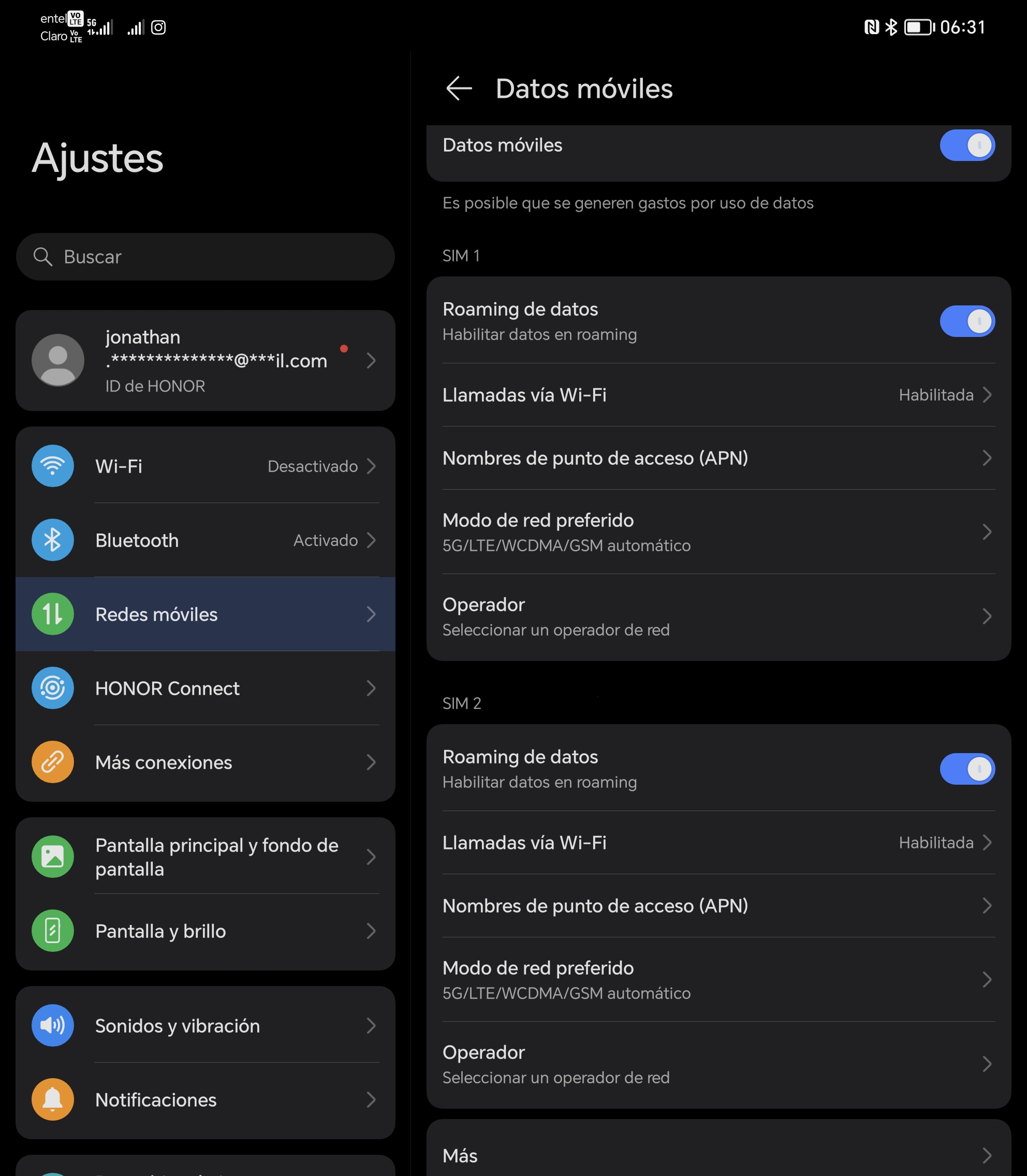Open SIM 1 Nombres de punto de acceso

coord(718,458)
